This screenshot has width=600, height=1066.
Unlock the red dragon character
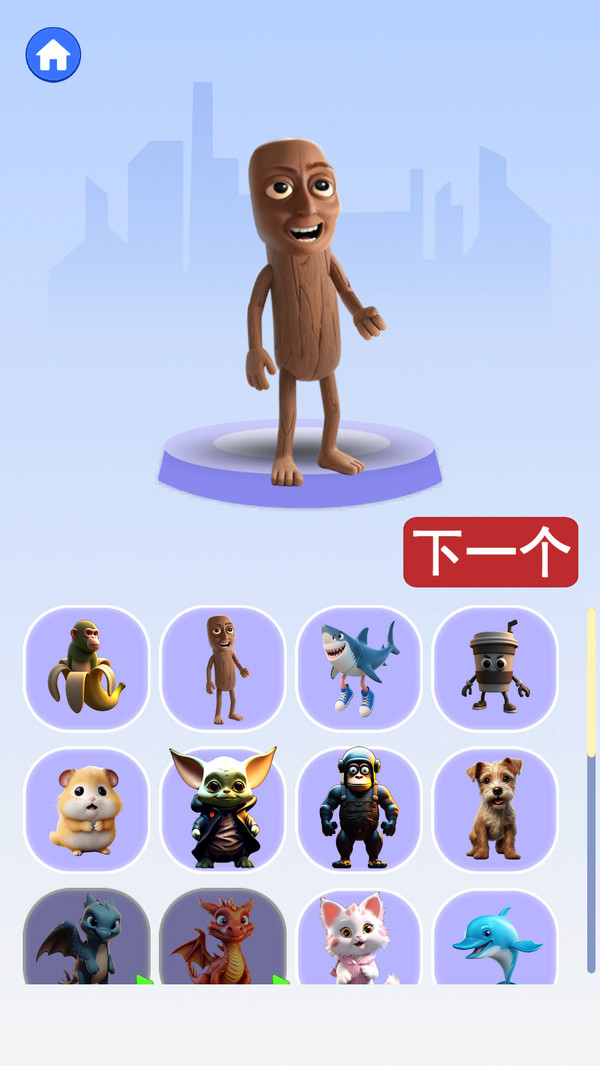click(222, 940)
